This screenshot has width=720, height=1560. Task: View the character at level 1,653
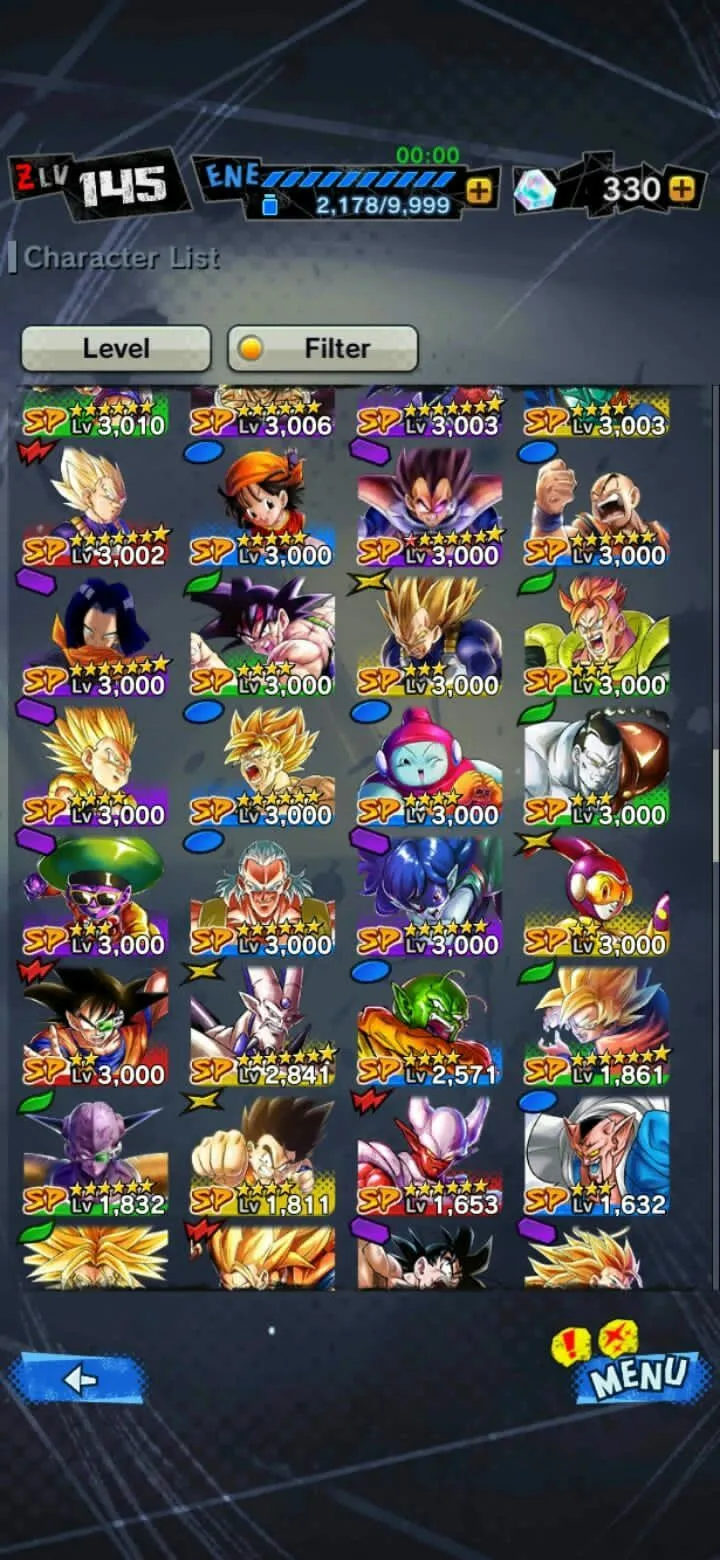[430, 1157]
